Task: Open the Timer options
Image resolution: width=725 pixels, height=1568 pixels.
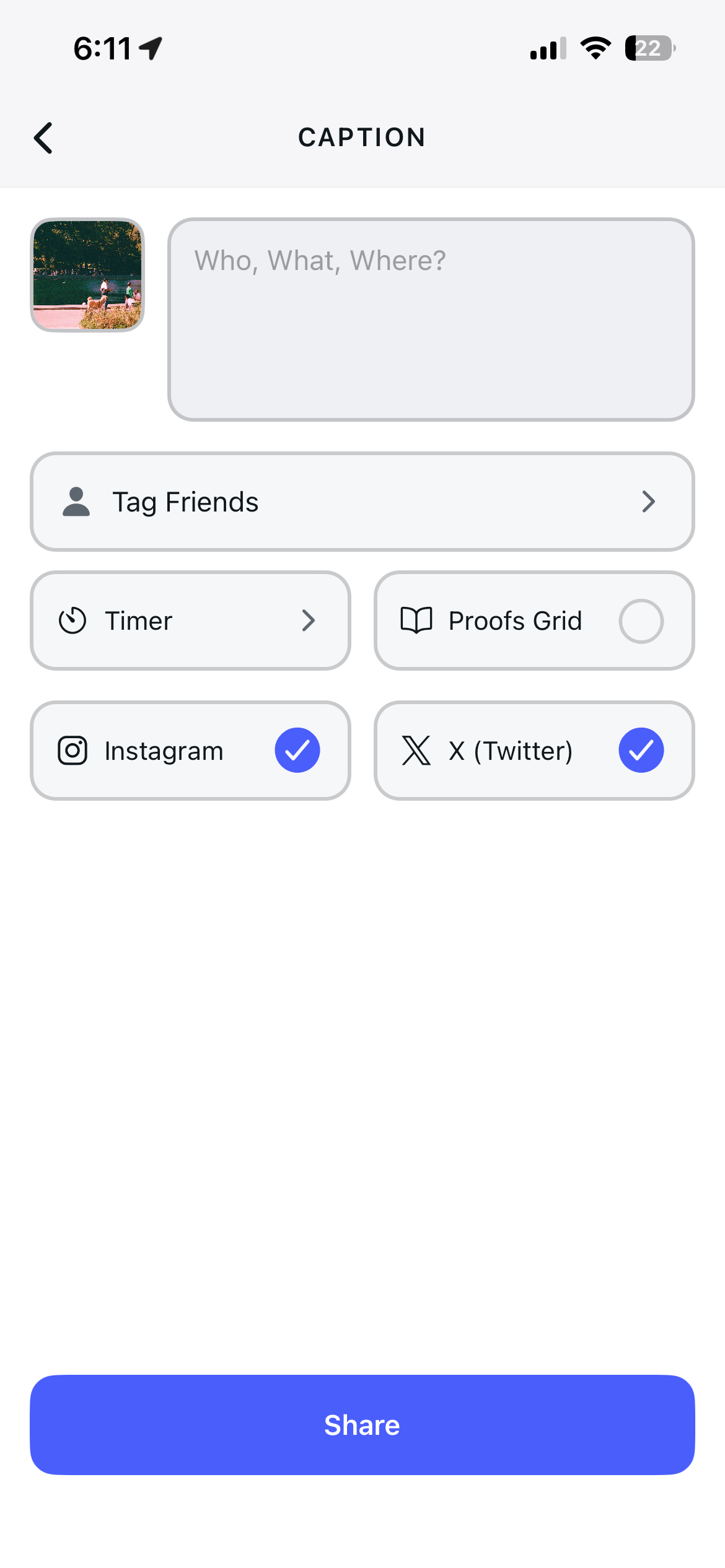Action: (x=190, y=621)
